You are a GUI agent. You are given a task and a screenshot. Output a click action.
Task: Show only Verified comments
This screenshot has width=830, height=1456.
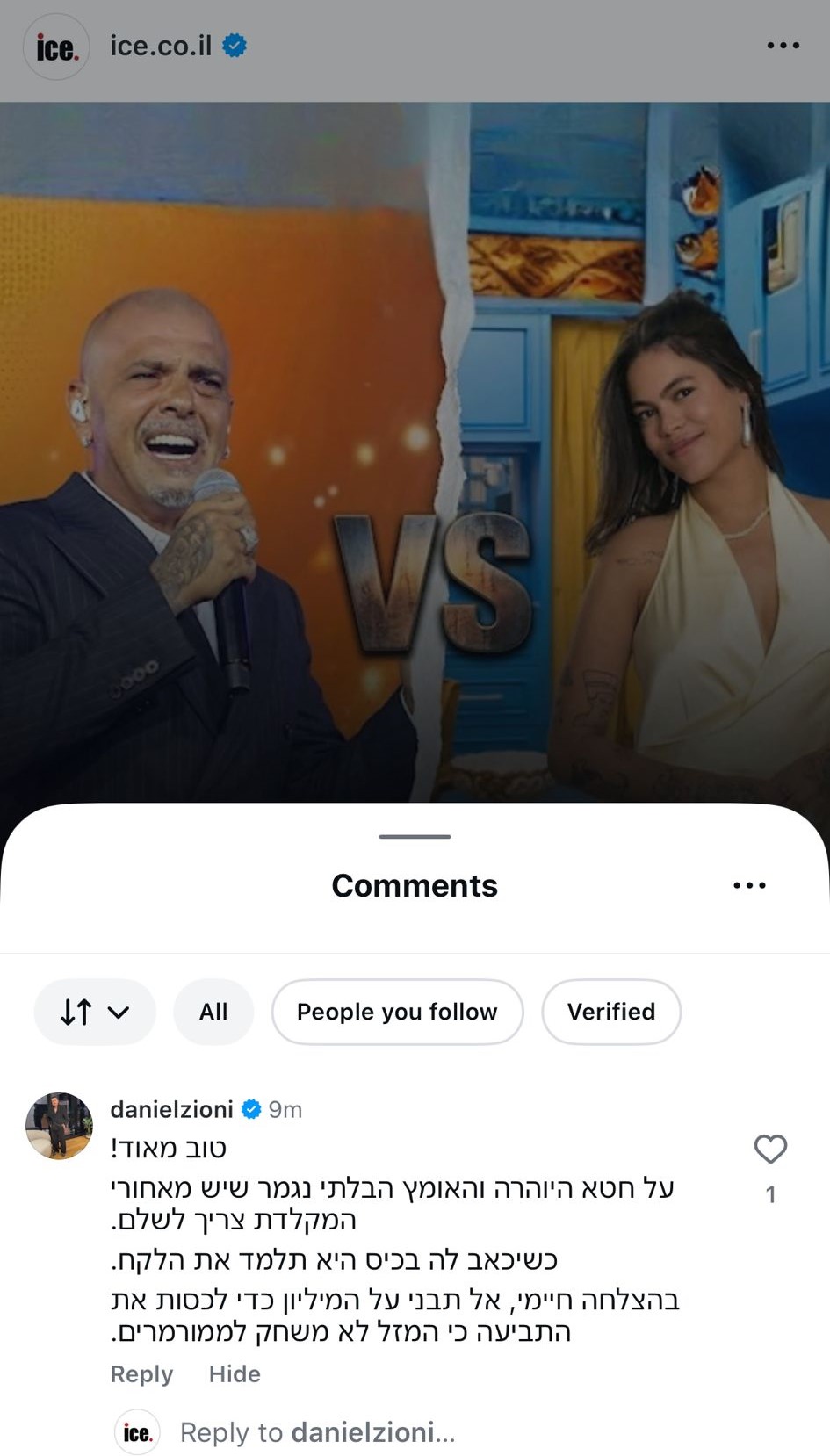610,1012
